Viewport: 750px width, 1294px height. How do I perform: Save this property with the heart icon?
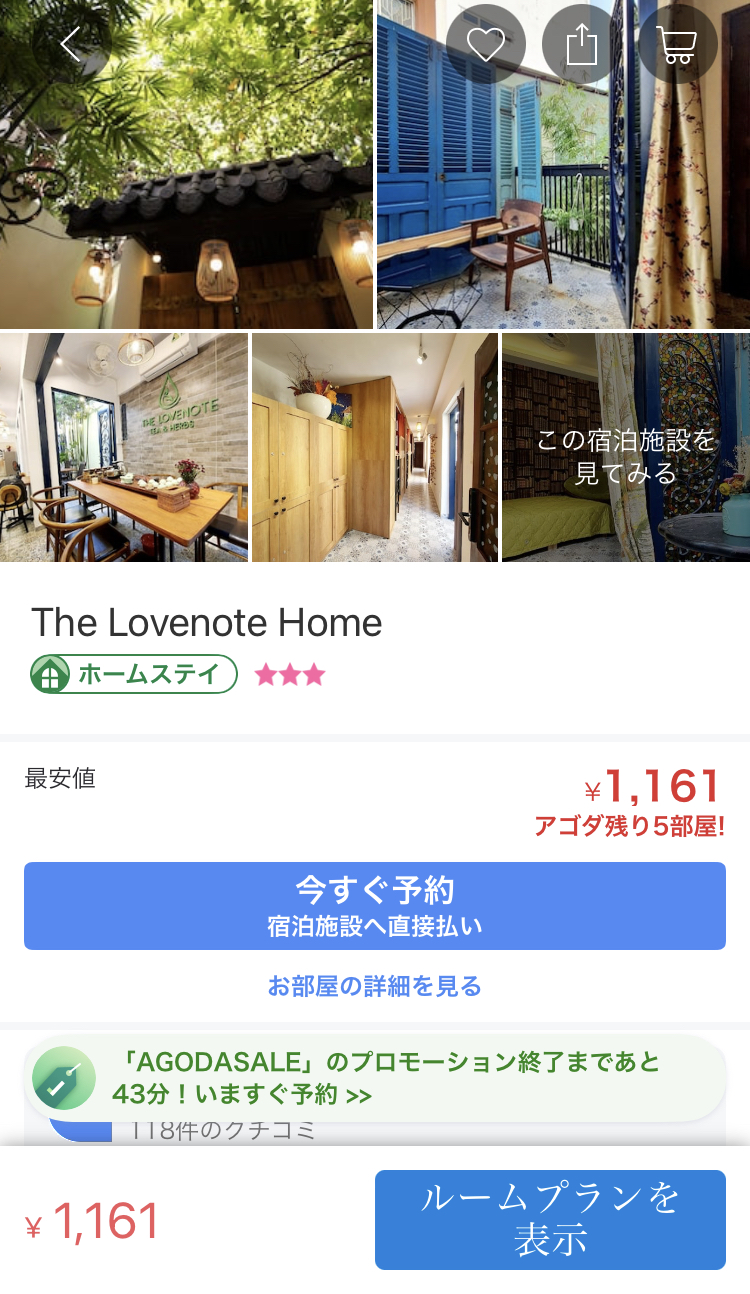(486, 45)
